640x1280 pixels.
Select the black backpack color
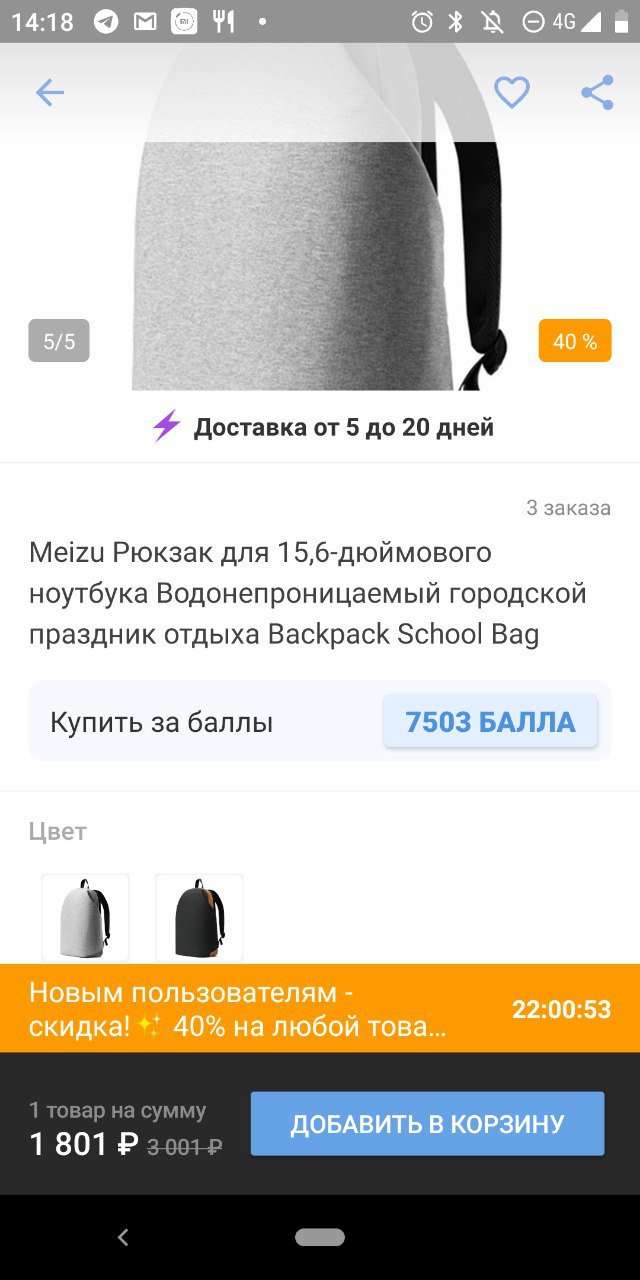coord(199,918)
